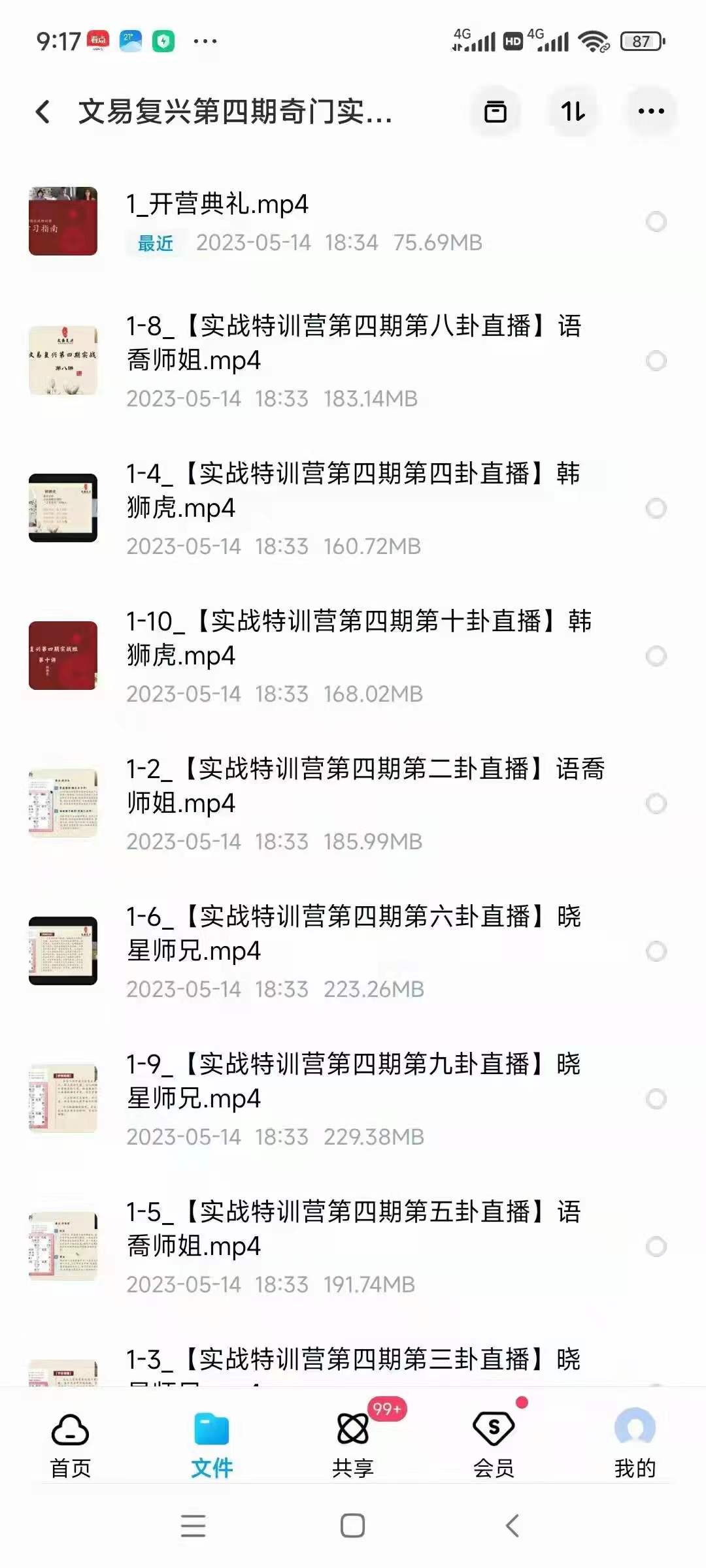Select the circle for 1-6 第六卦直播
This screenshot has width=706, height=1568.
point(656,951)
